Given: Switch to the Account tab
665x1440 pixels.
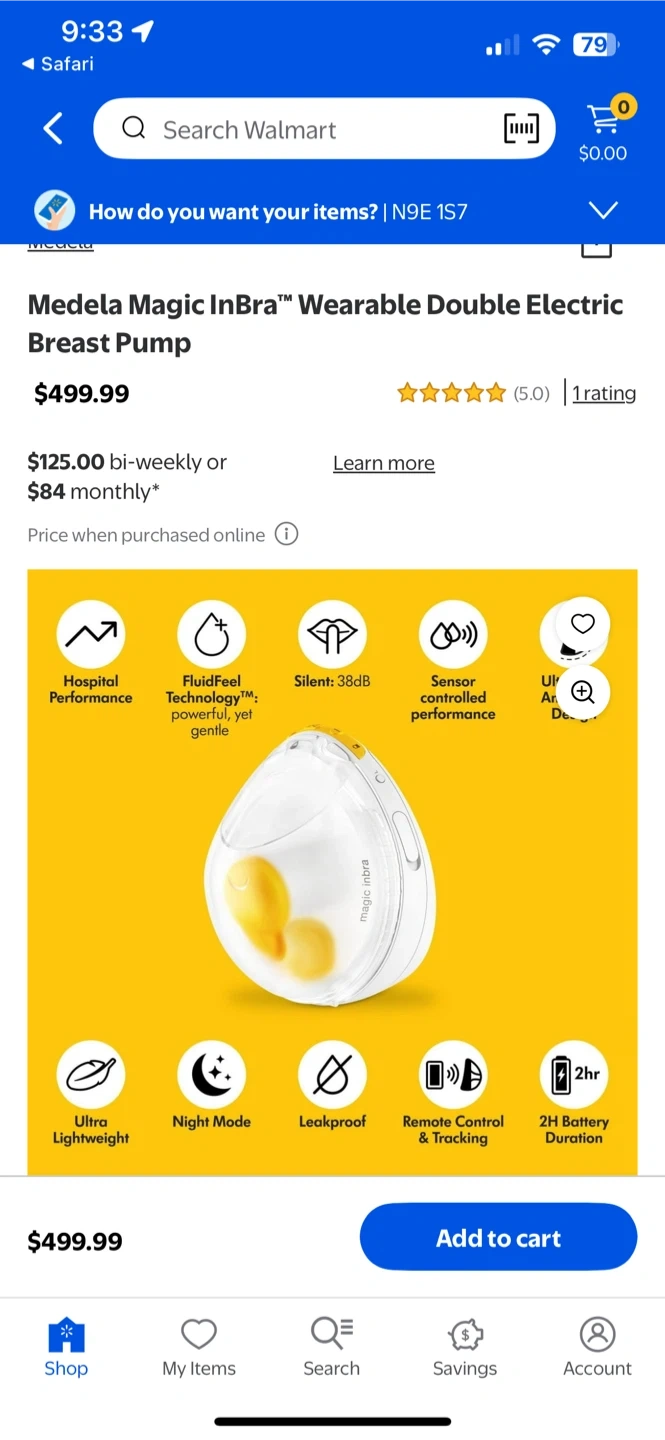Looking at the screenshot, I should [597, 1346].
